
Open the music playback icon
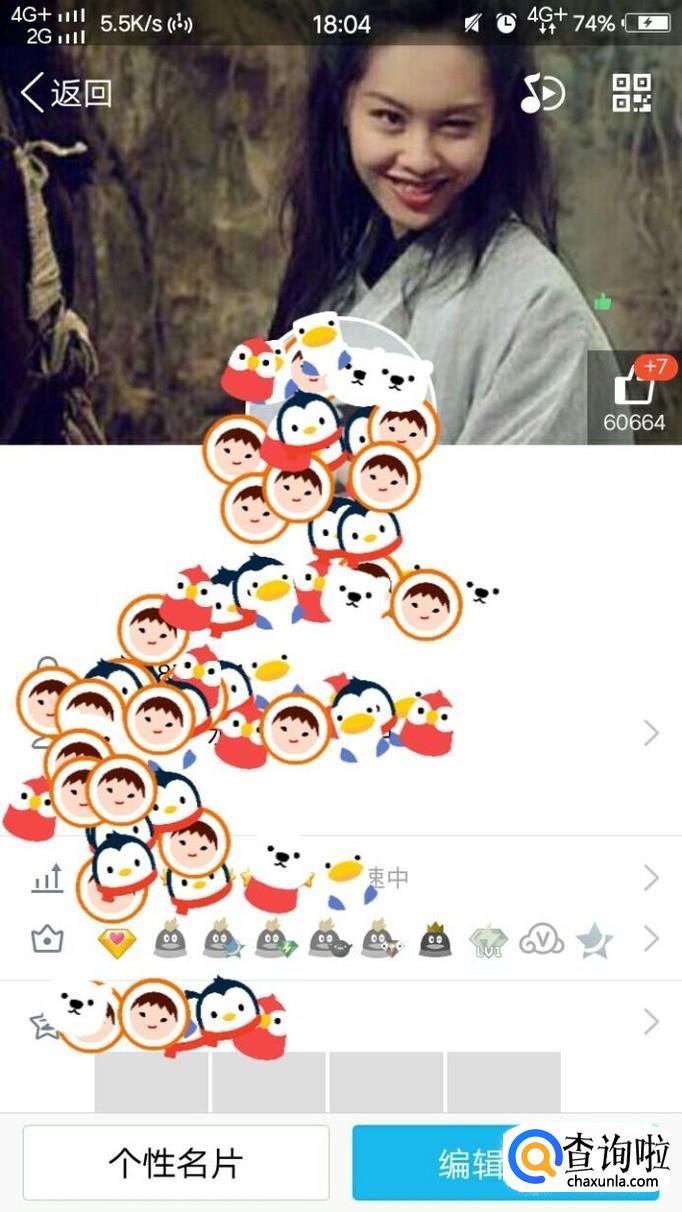pyautogui.click(x=542, y=94)
